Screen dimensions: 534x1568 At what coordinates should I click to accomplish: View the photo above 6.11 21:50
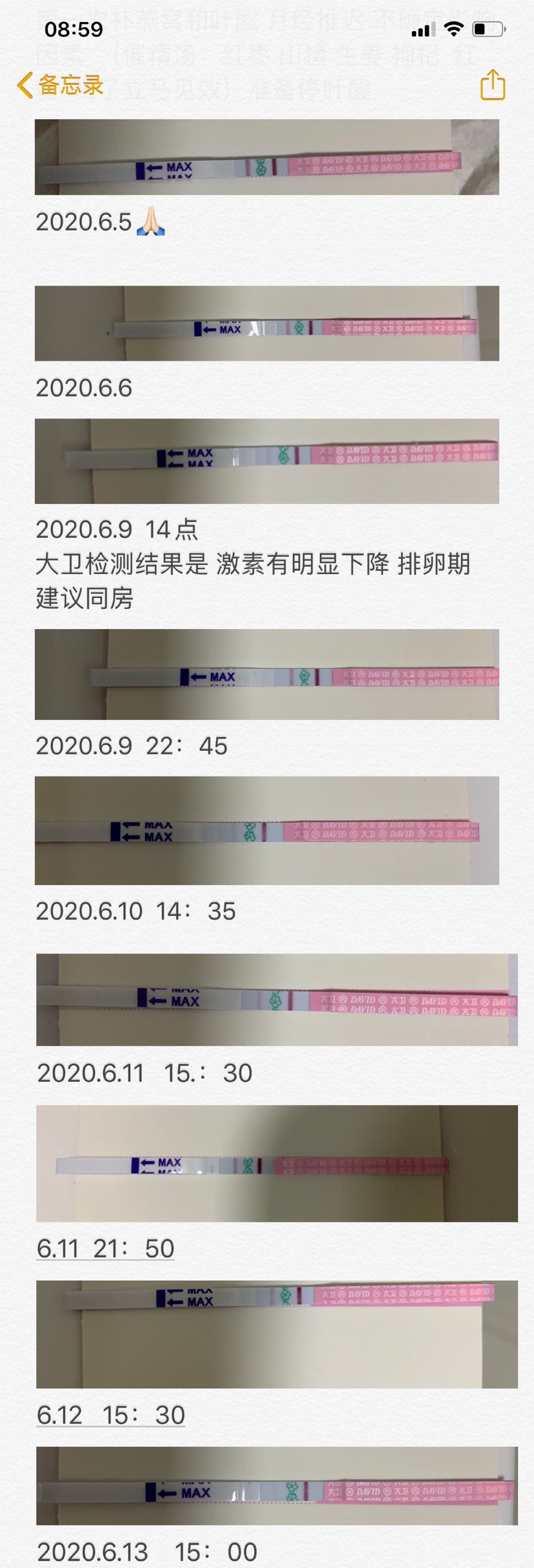277,1163
